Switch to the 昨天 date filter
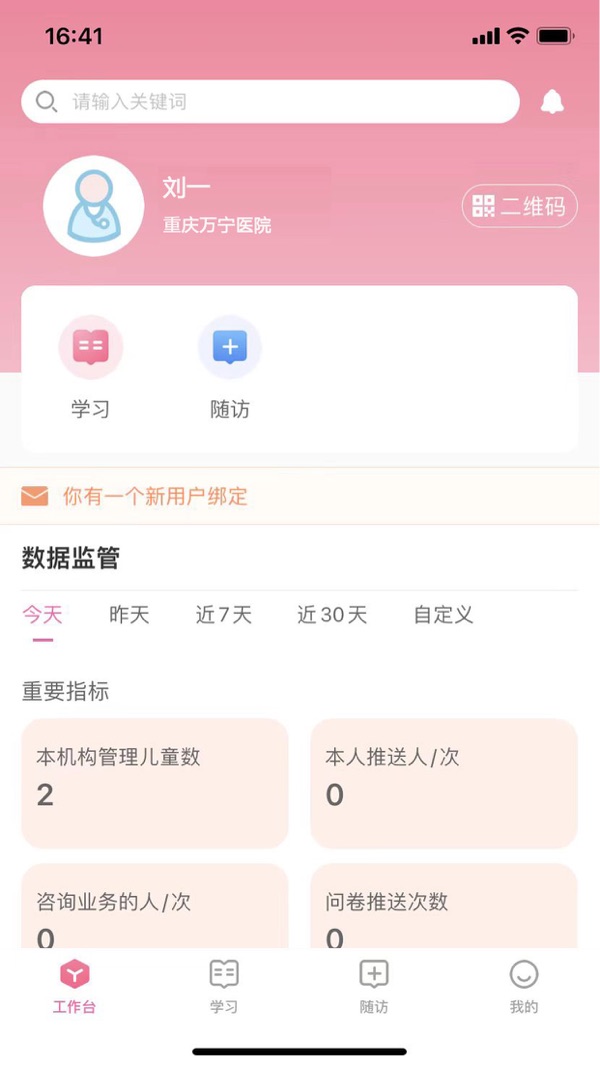Image resolution: width=600 pixels, height=1067 pixels. 129,615
